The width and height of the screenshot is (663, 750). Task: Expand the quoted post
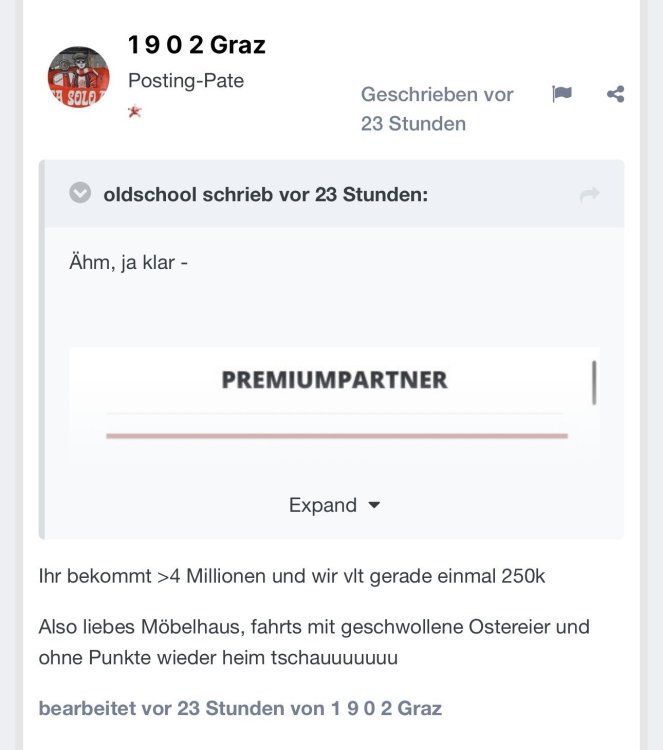coord(334,505)
